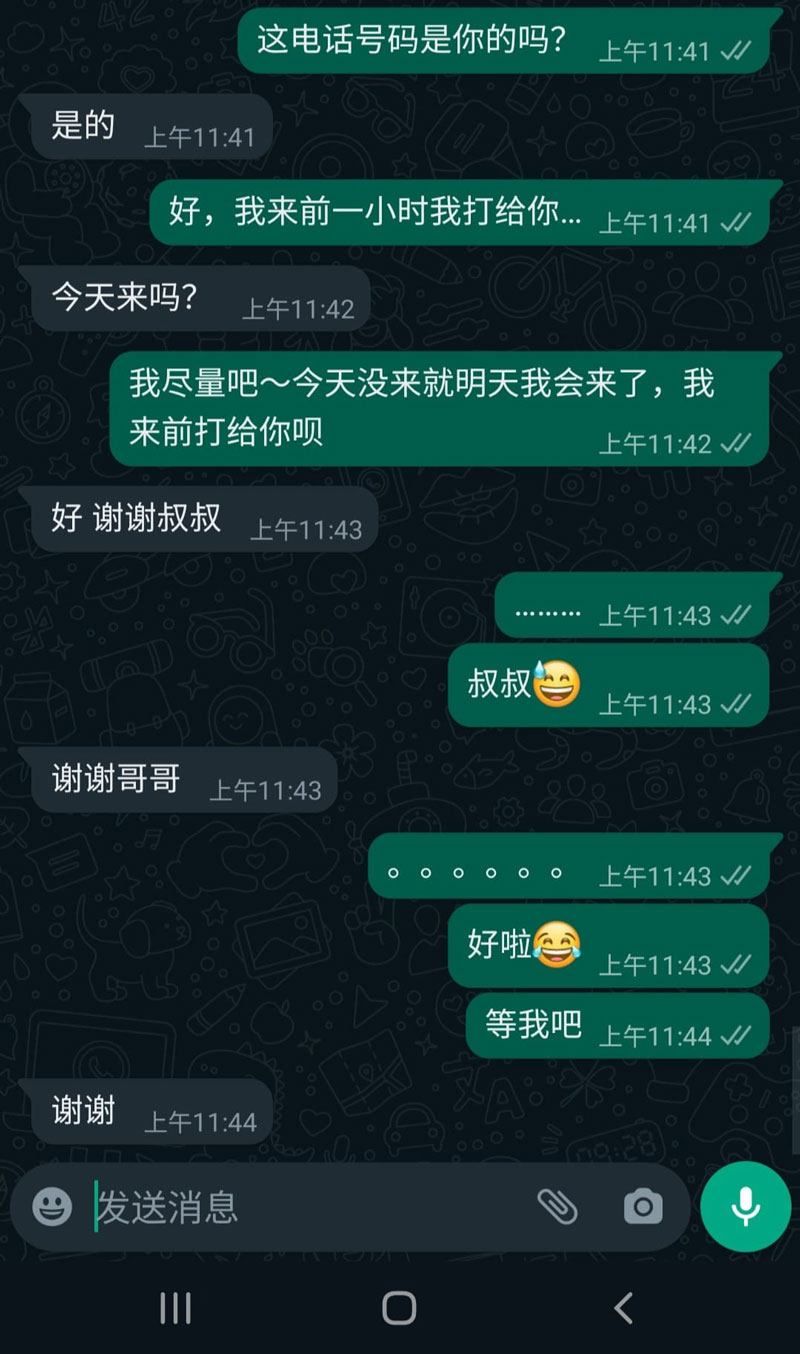Go back with the system back button
The height and width of the screenshot is (1354, 800).
tap(623, 1307)
